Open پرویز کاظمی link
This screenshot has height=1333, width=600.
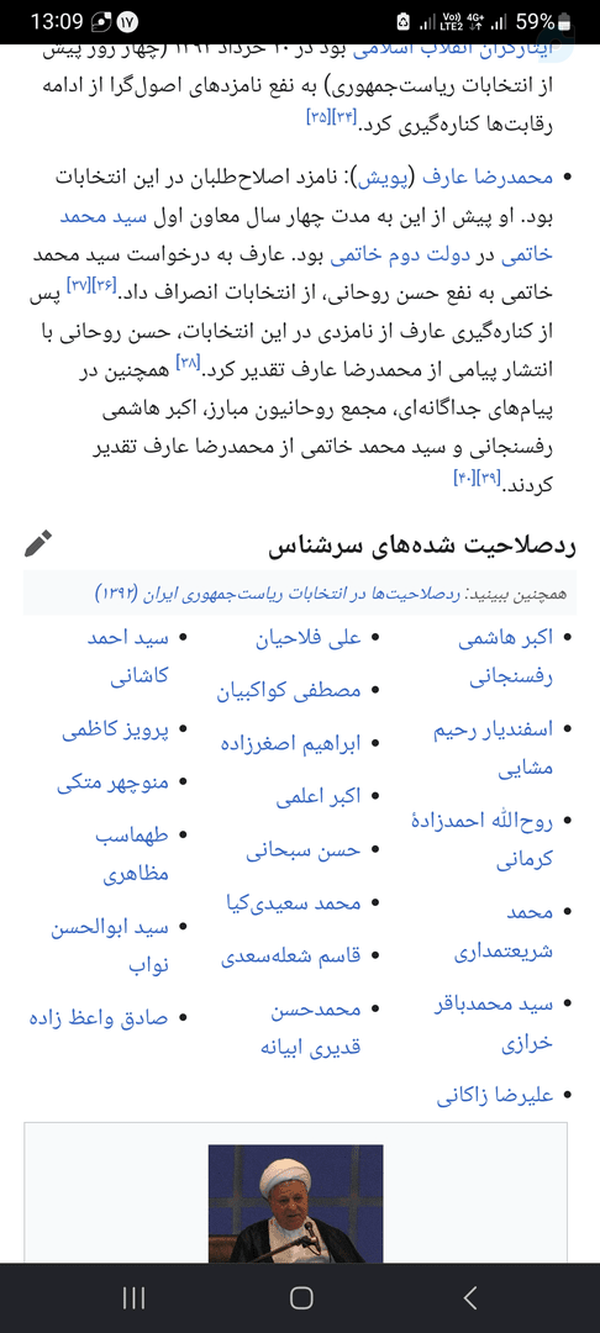click(115, 730)
